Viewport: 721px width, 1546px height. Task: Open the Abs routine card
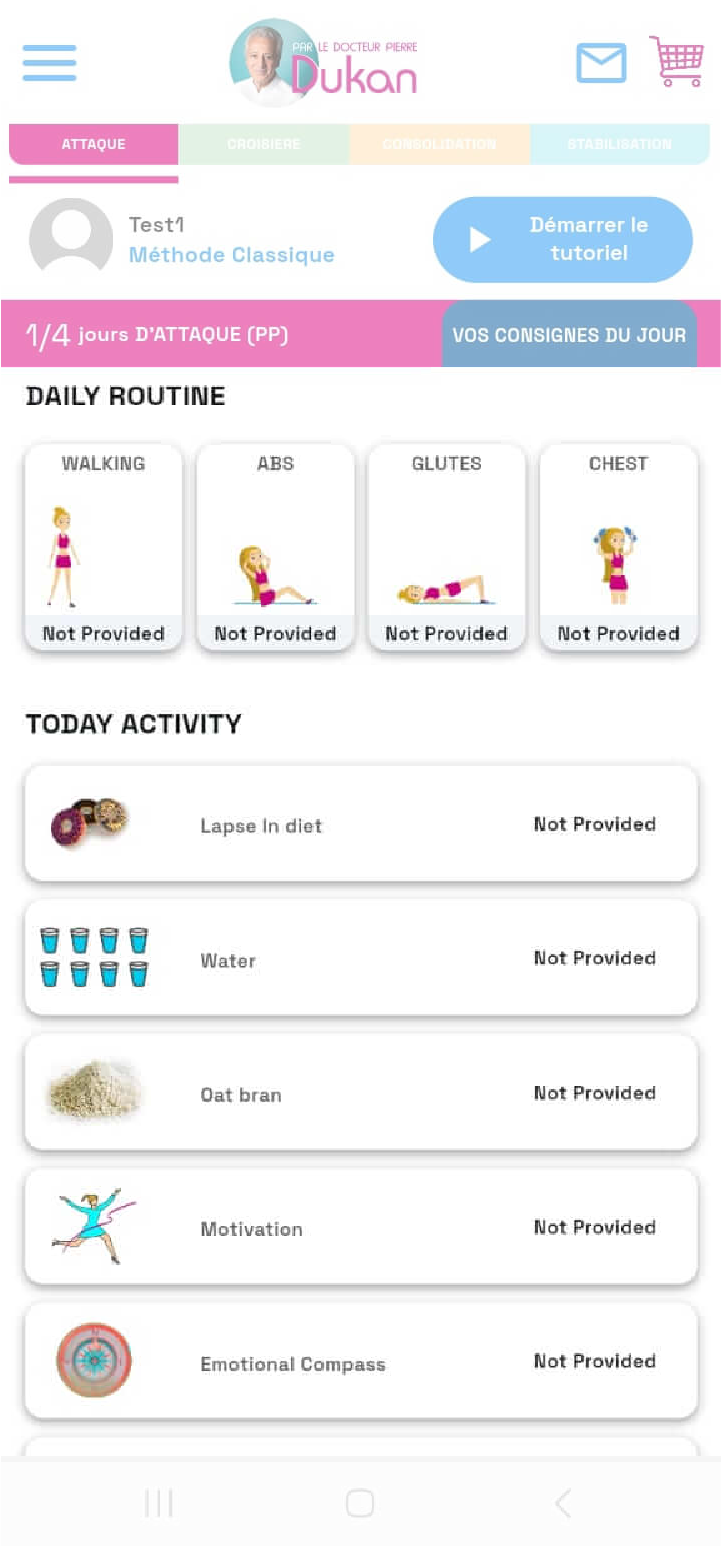(x=275, y=547)
